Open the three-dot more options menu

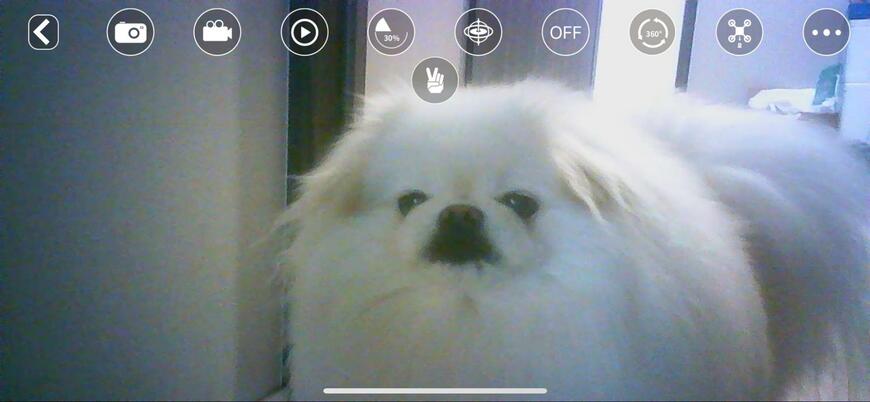tap(826, 32)
